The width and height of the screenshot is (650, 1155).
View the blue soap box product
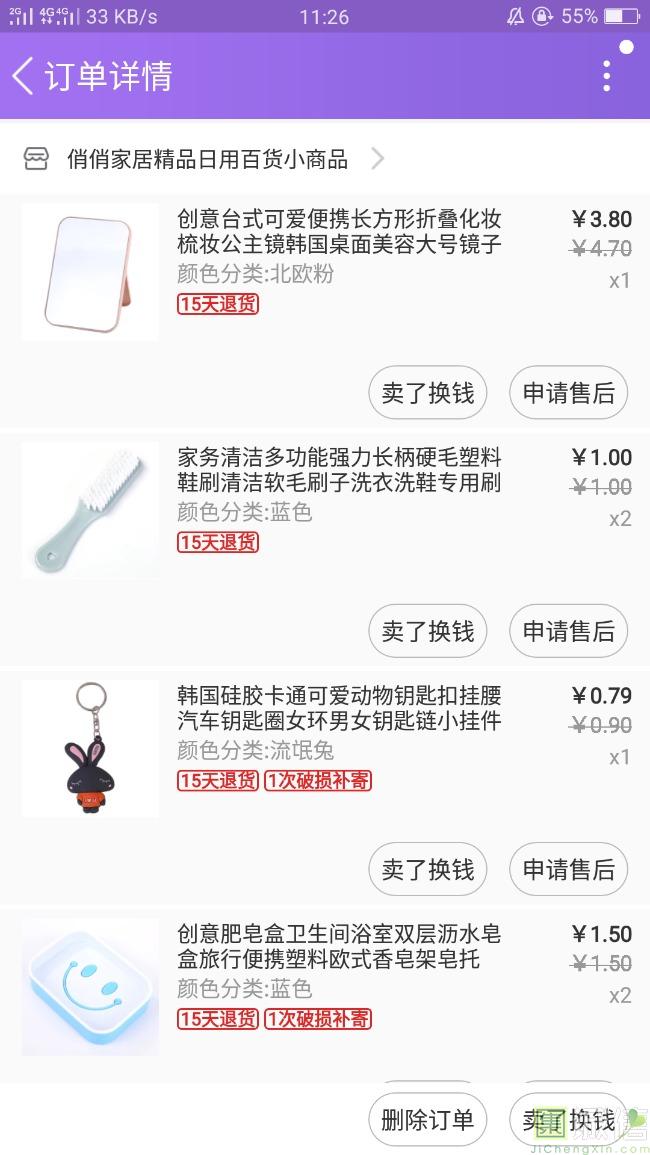pyautogui.click(x=90, y=986)
